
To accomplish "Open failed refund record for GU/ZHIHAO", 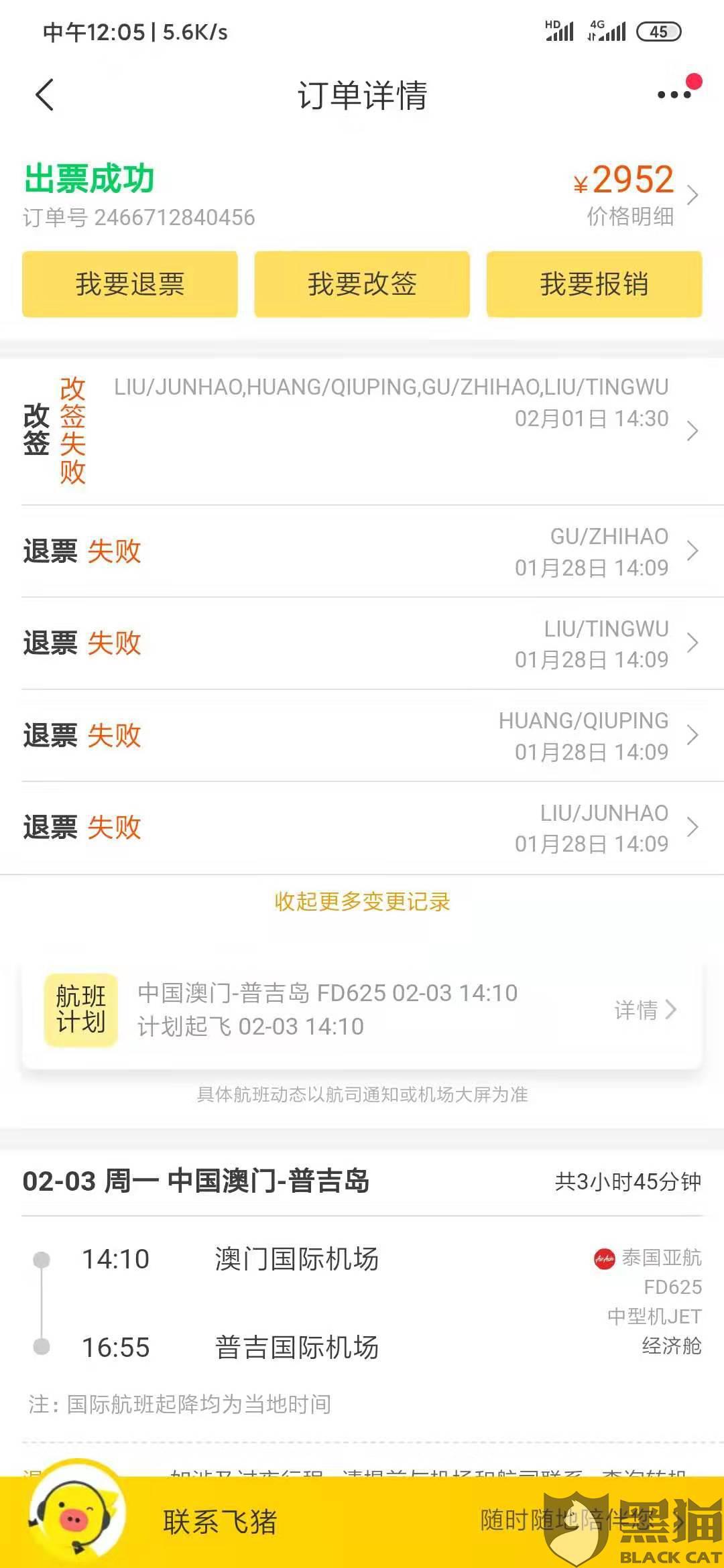I will [362, 551].
